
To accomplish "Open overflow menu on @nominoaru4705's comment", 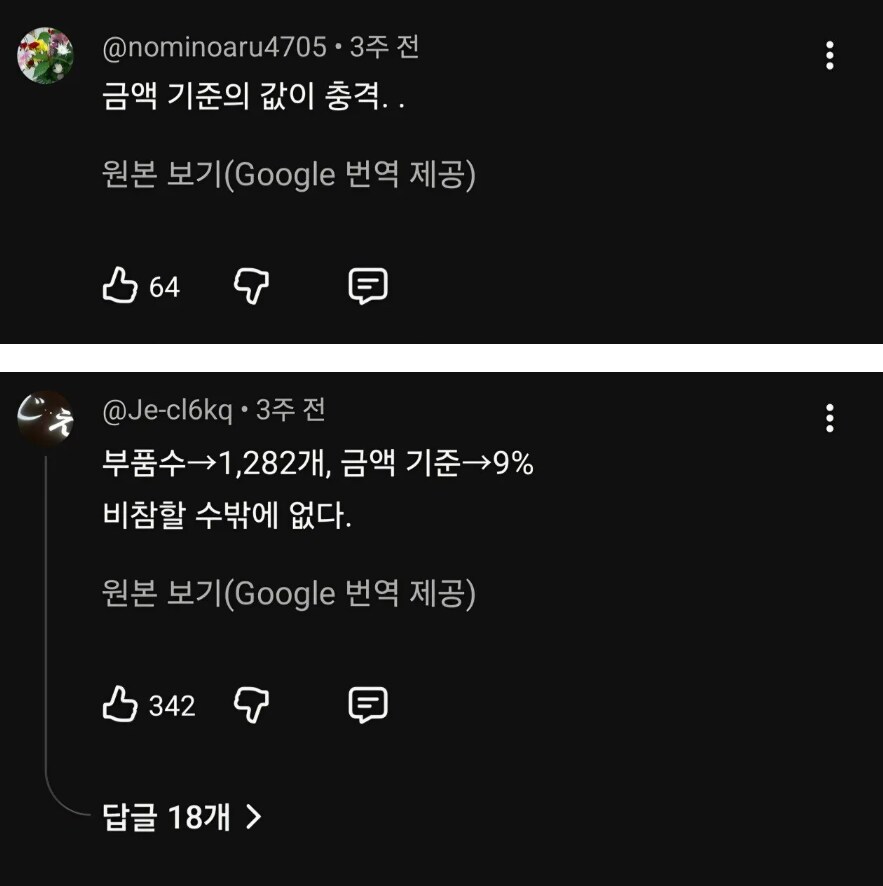I will [x=829, y=56].
